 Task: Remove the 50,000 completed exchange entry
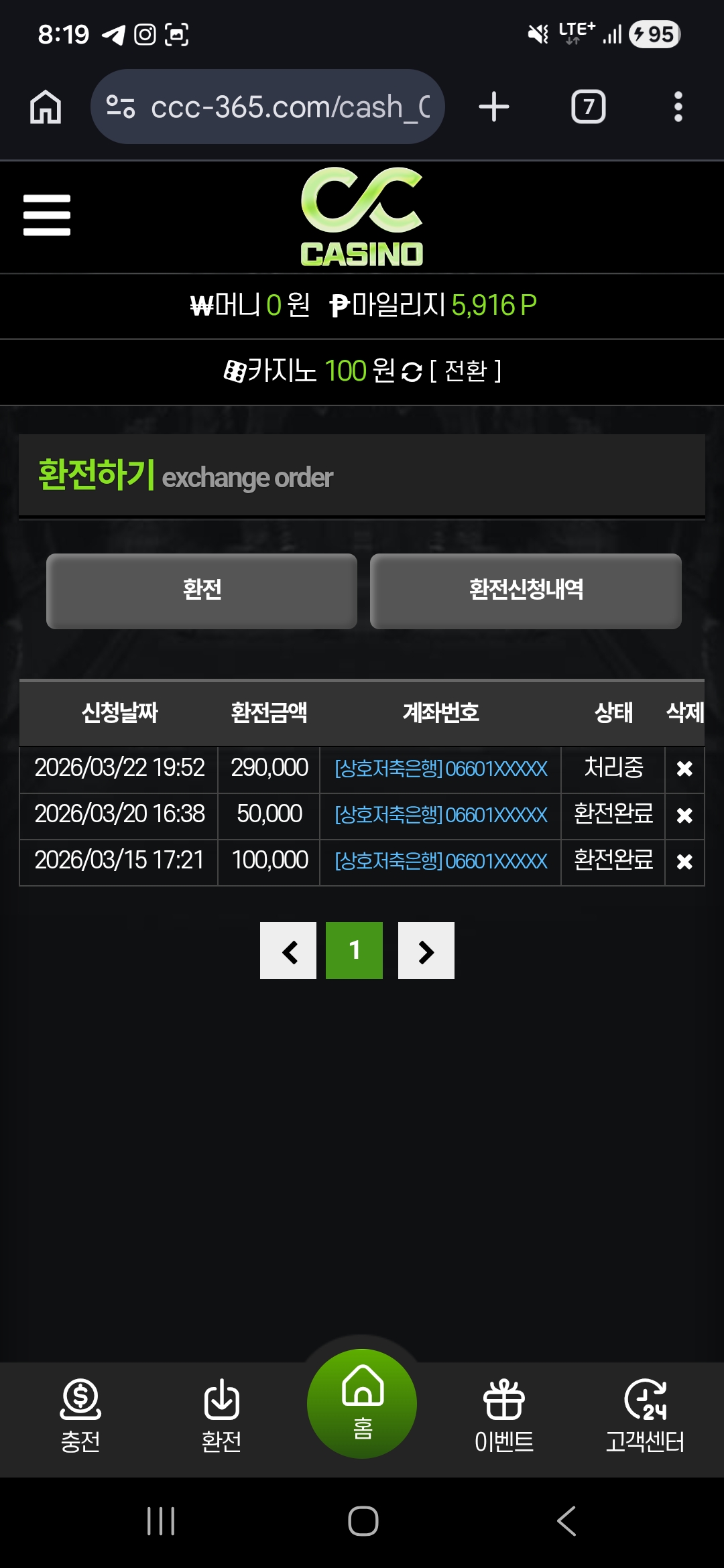tap(684, 815)
